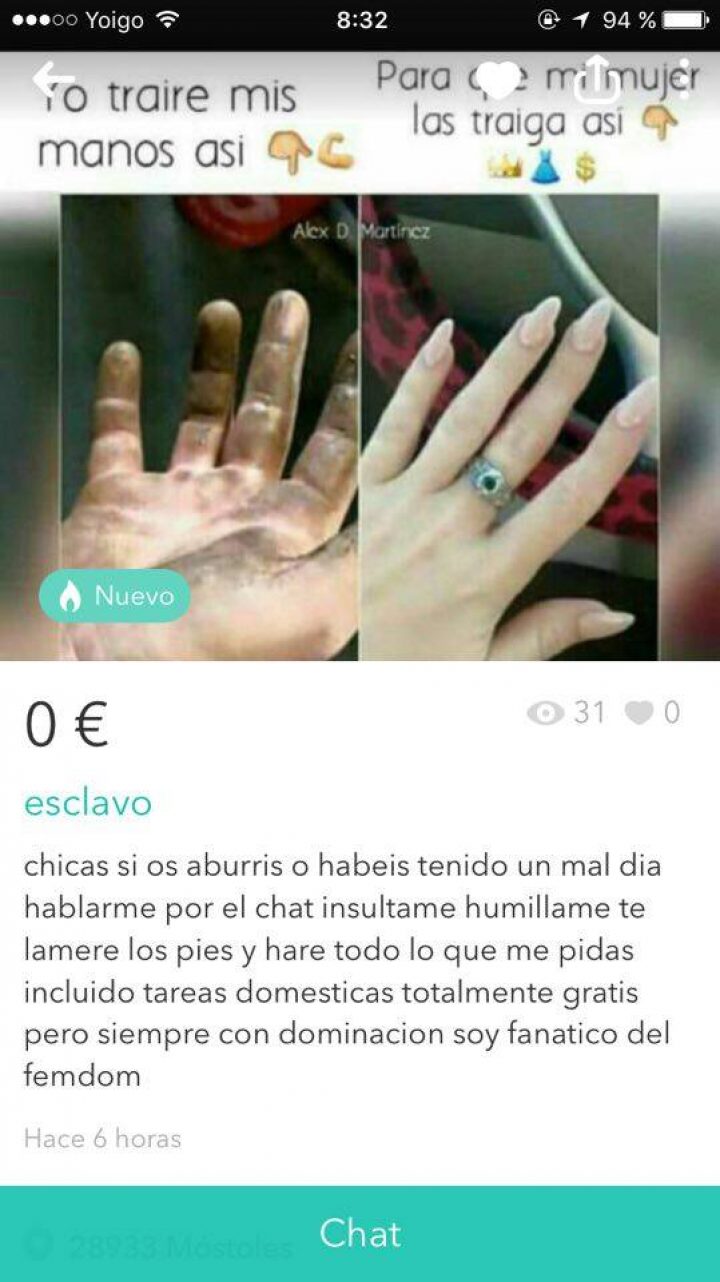Share this listing

[x=597, y=80]
